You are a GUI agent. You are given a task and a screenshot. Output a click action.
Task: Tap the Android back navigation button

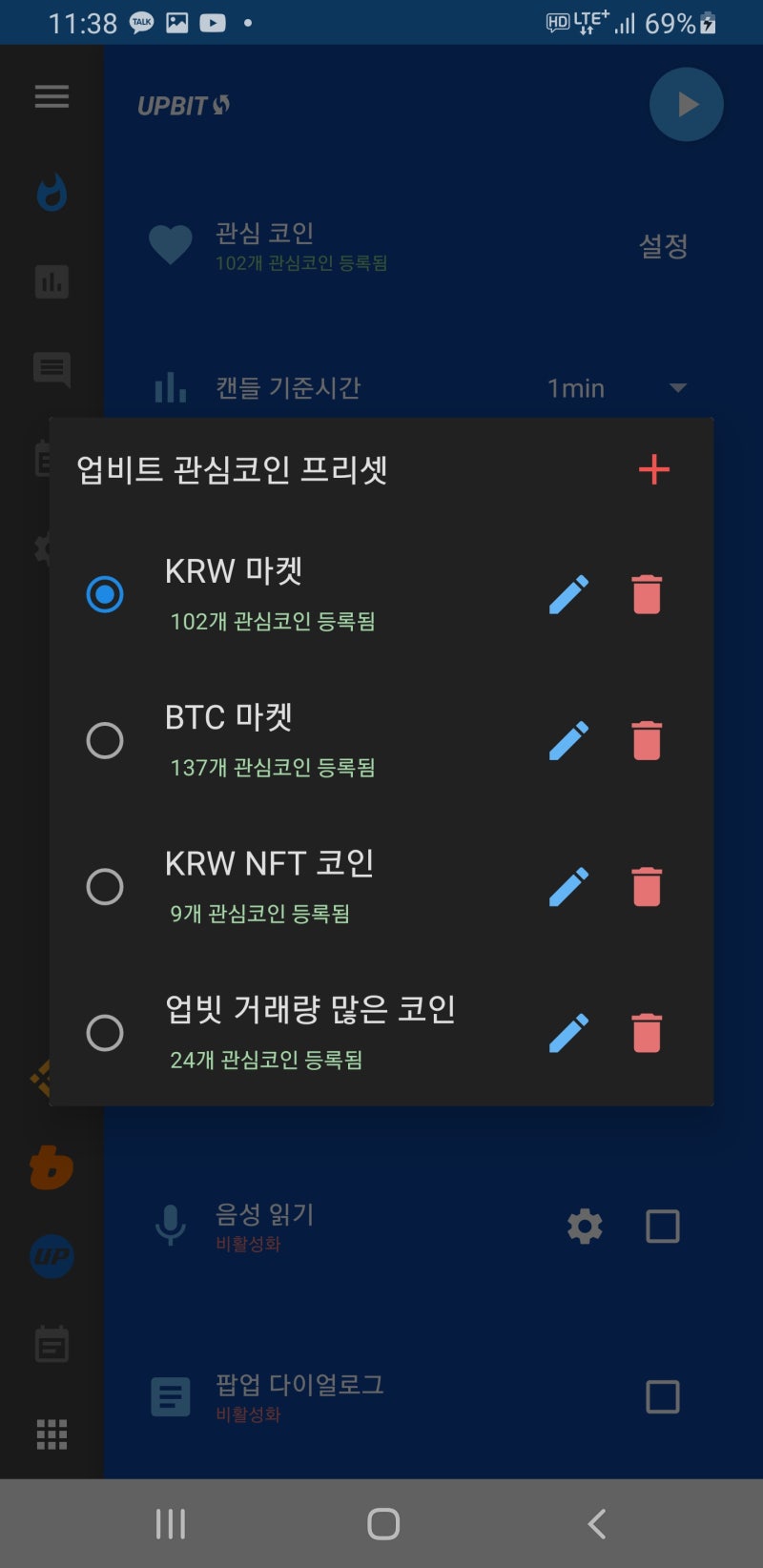[x=595, y=1523]
